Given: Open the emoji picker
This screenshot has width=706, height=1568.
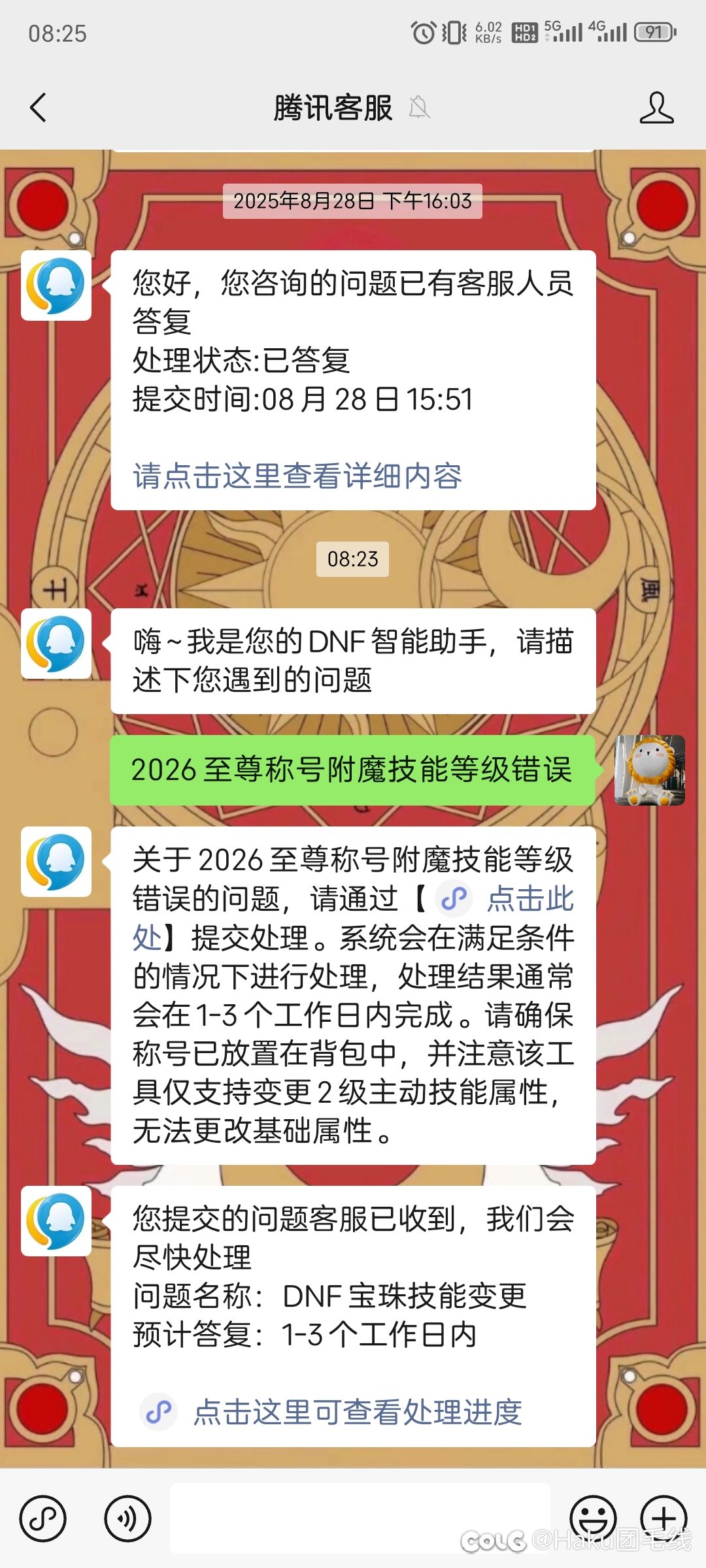Looking at the screenshot, I should tap(593, 1518).
